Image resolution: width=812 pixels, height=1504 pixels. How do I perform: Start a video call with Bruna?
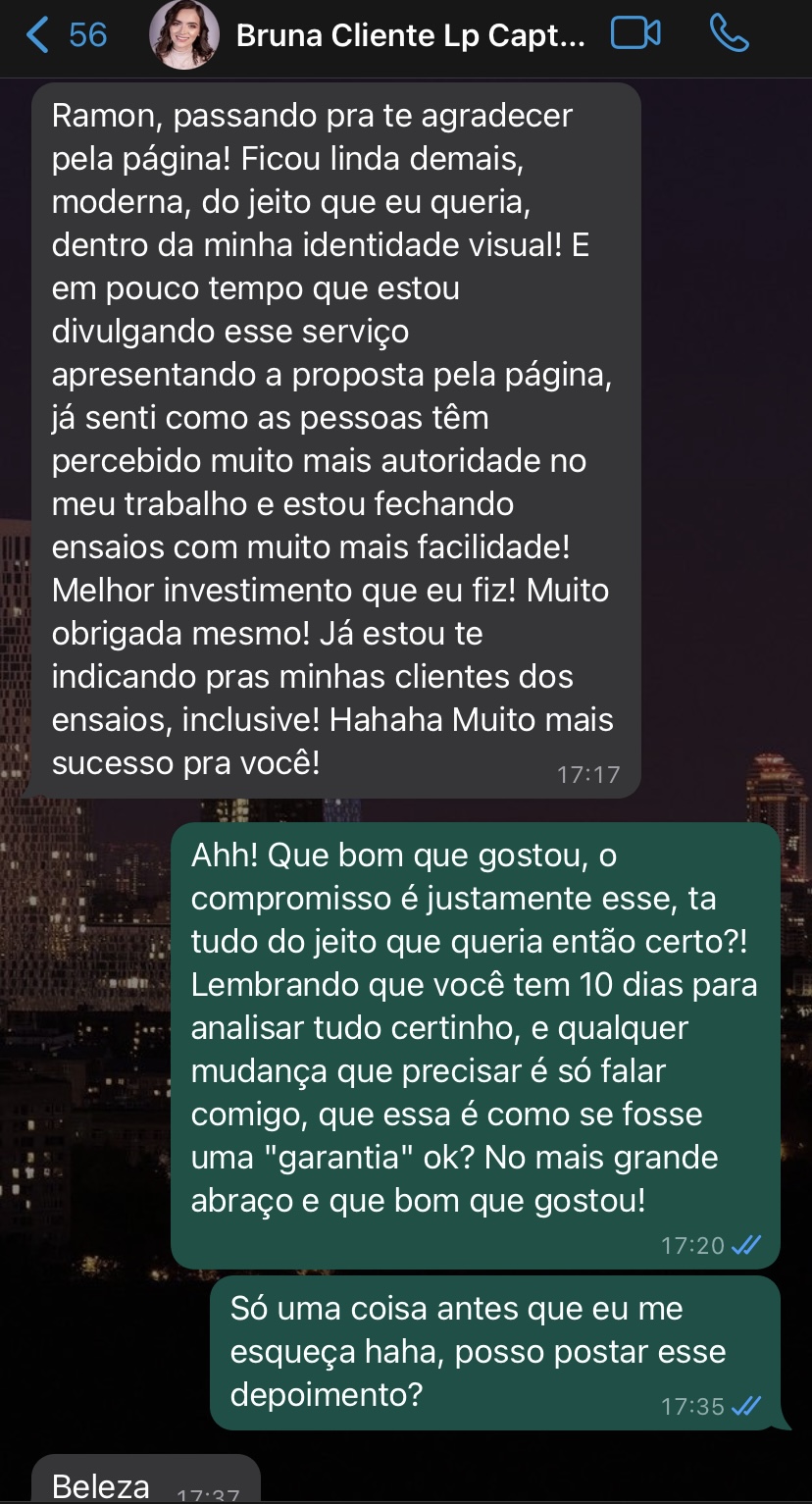pos(635,34)
